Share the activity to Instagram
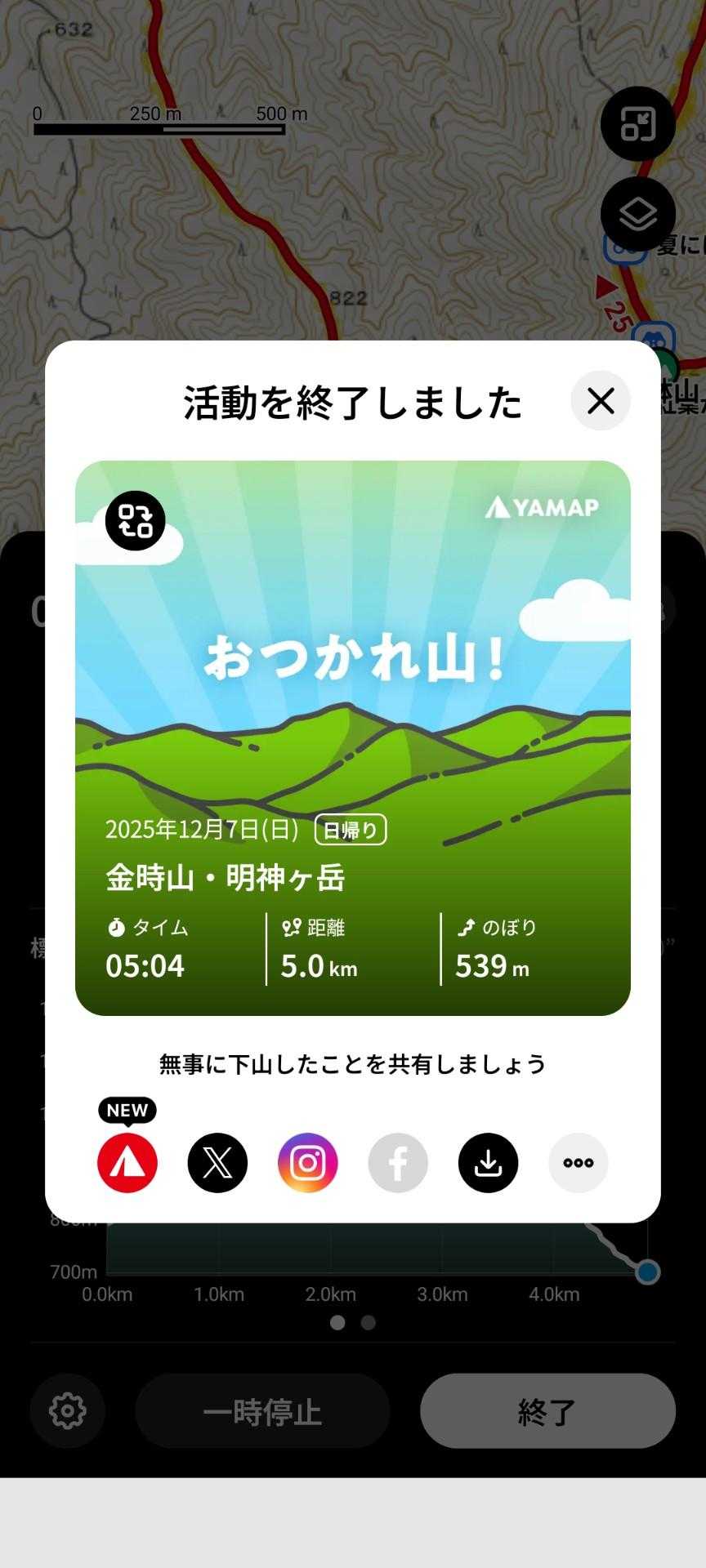Viewport: 706px width, 1568px height. pyautogui.click(x=308, y=1163)
